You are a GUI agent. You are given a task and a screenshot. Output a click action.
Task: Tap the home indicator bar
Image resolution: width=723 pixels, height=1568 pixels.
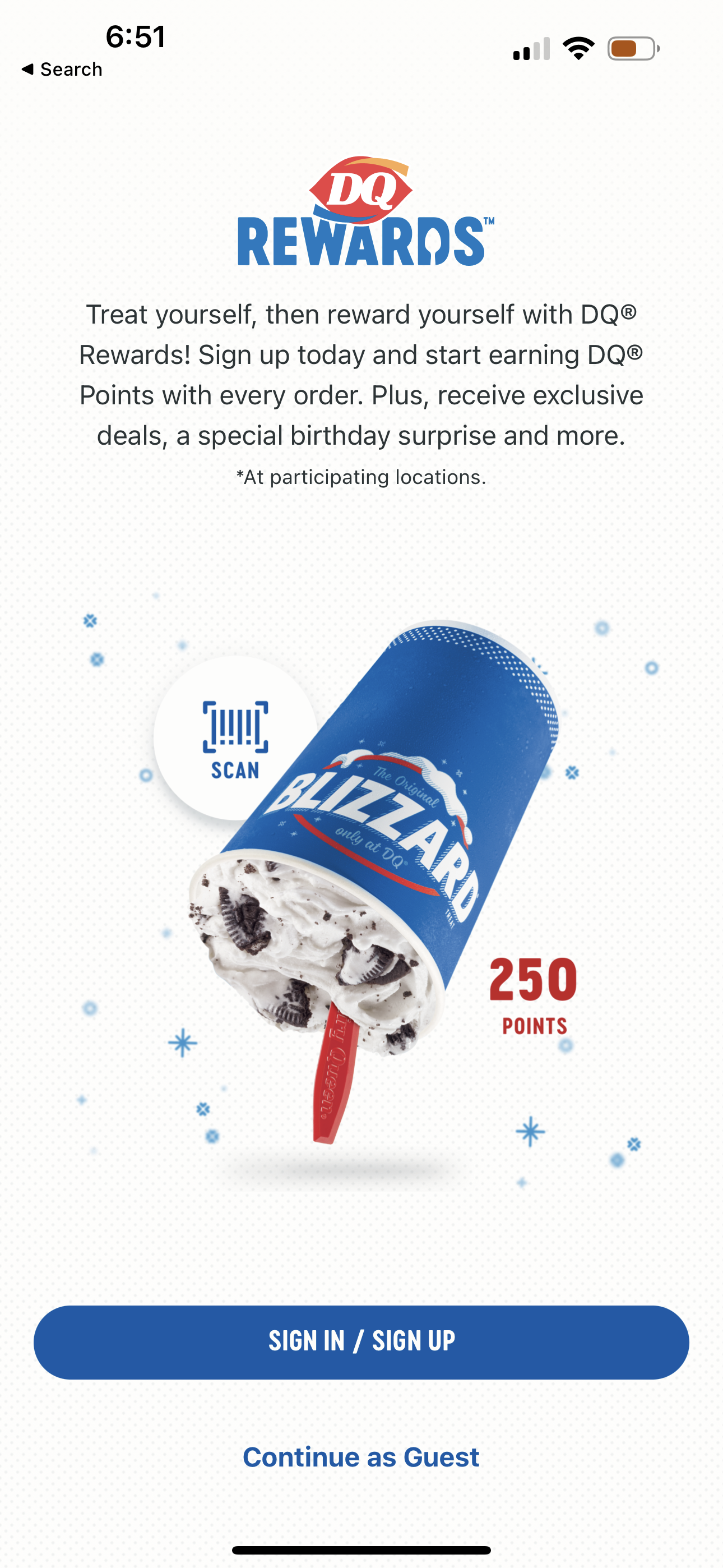(361, 1548)
